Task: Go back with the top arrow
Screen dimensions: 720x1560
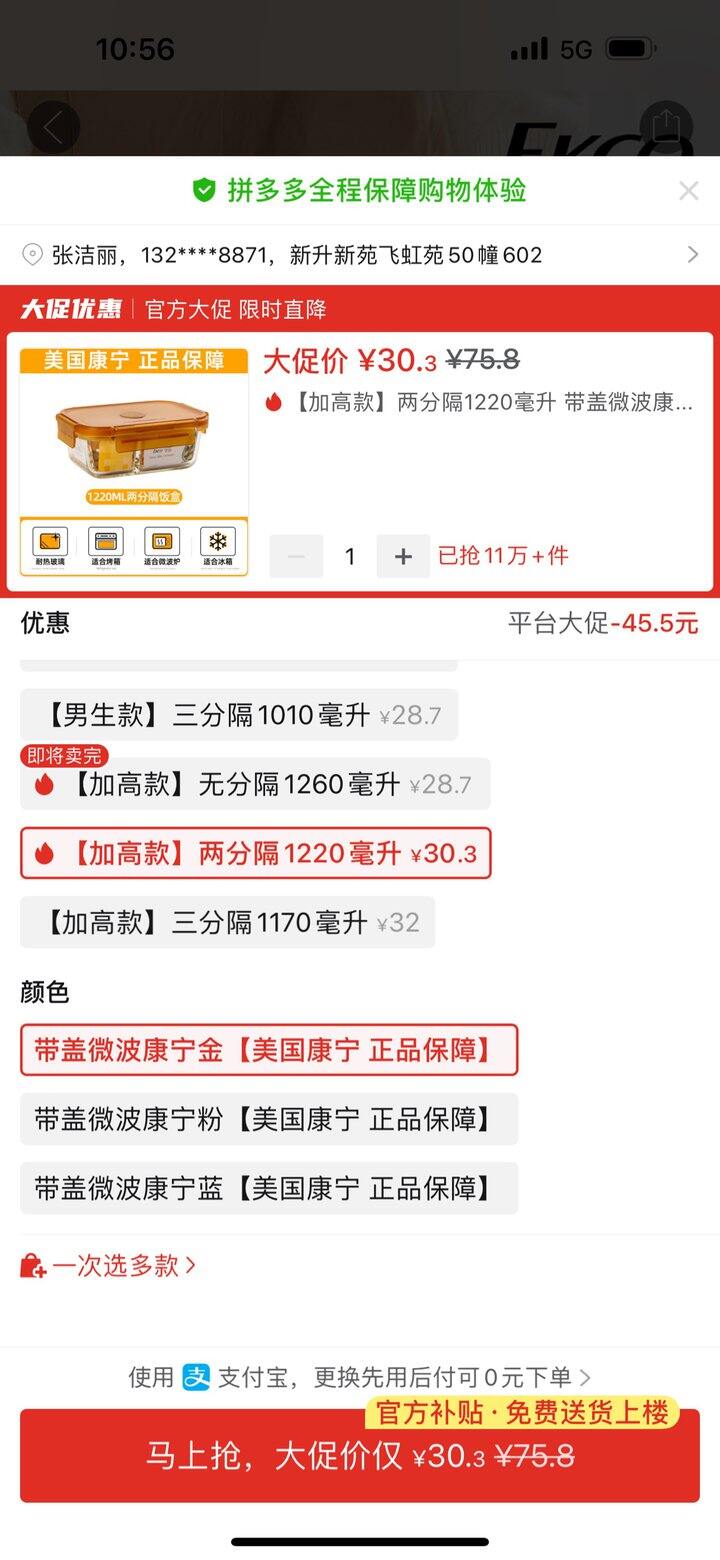Action: point(53,127)
